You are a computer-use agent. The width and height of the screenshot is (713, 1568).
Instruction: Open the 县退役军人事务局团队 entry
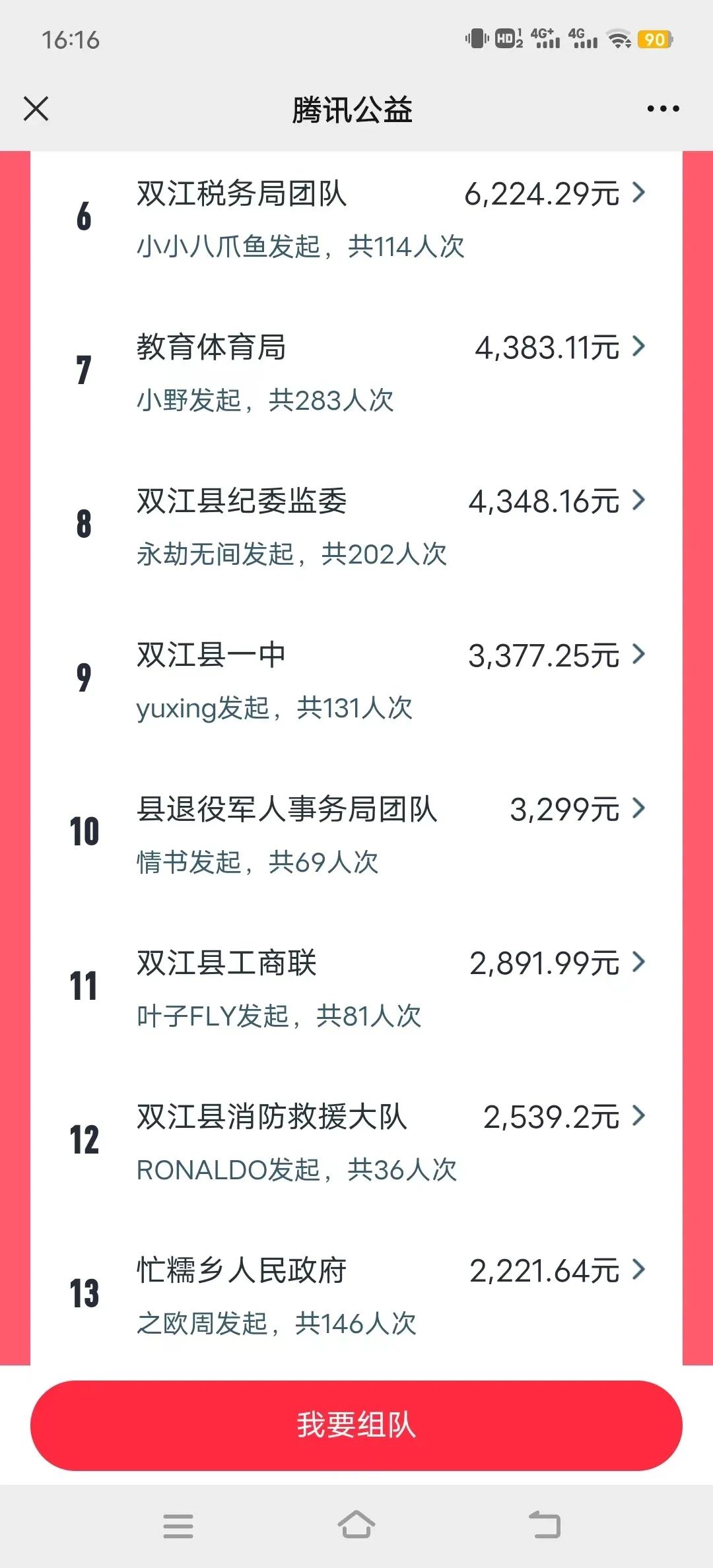[356, 834]
